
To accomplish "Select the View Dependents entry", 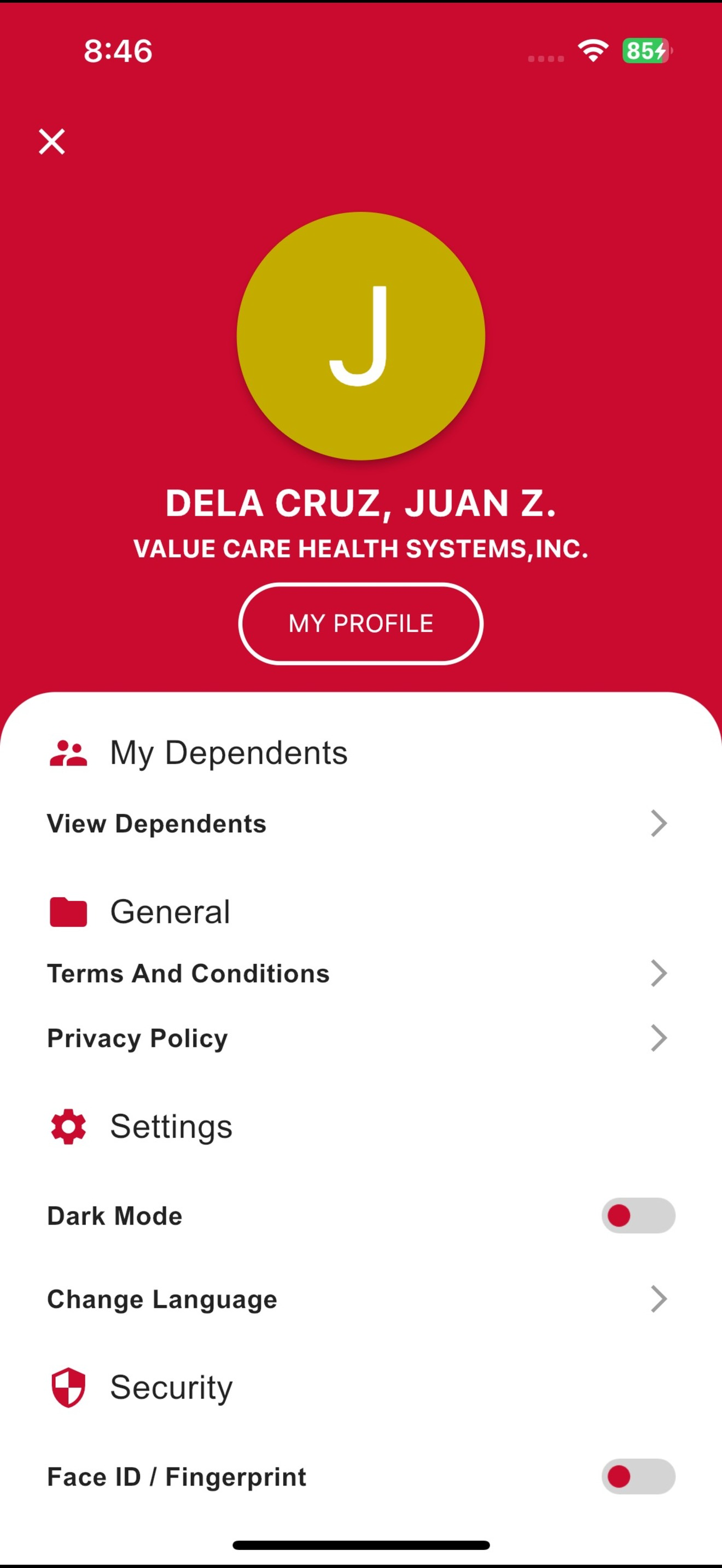I will (x=156, y=823).
